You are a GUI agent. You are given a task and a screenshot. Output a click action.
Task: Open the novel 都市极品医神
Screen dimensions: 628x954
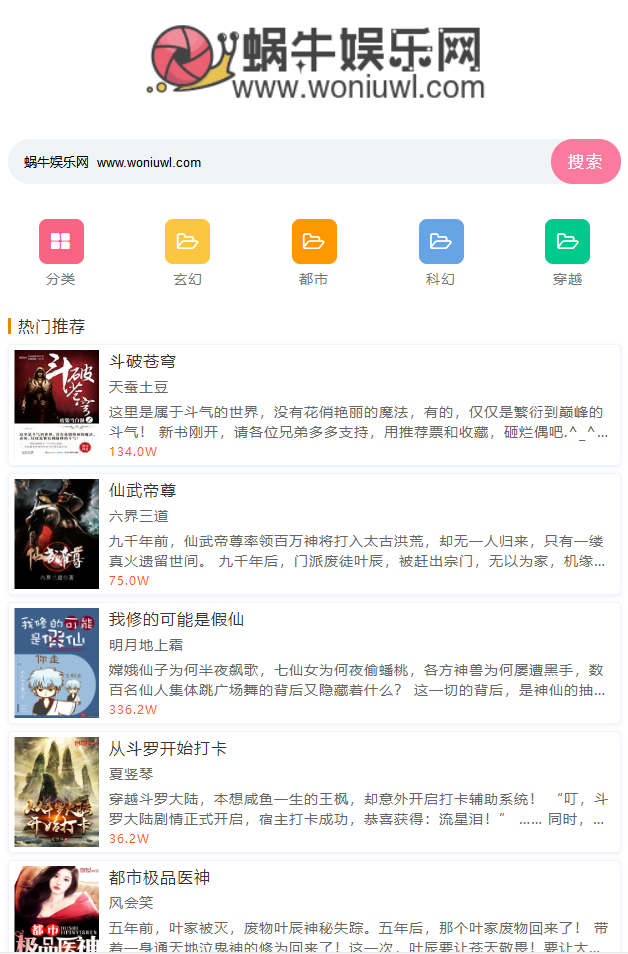click(159, 877)
